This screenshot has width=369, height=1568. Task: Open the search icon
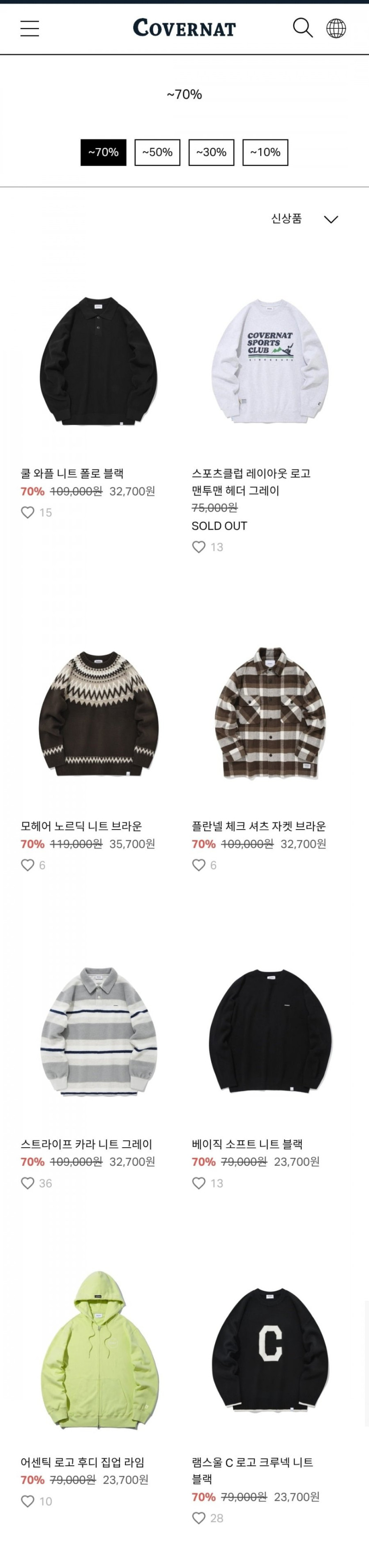(x=302, y=28)
